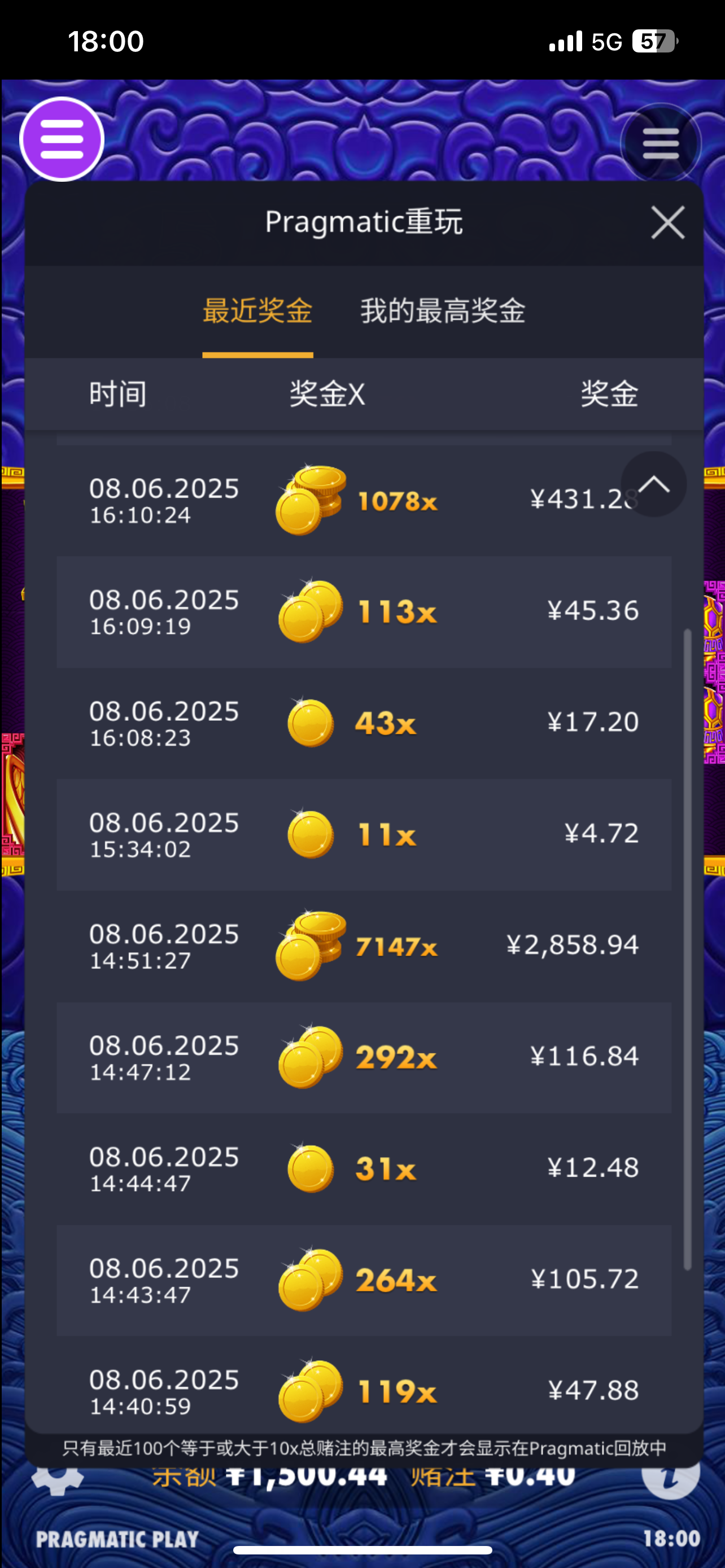725x1568 pixels.
Task: Open the 11x win at 15:34:02
Action: coord(364,835)
